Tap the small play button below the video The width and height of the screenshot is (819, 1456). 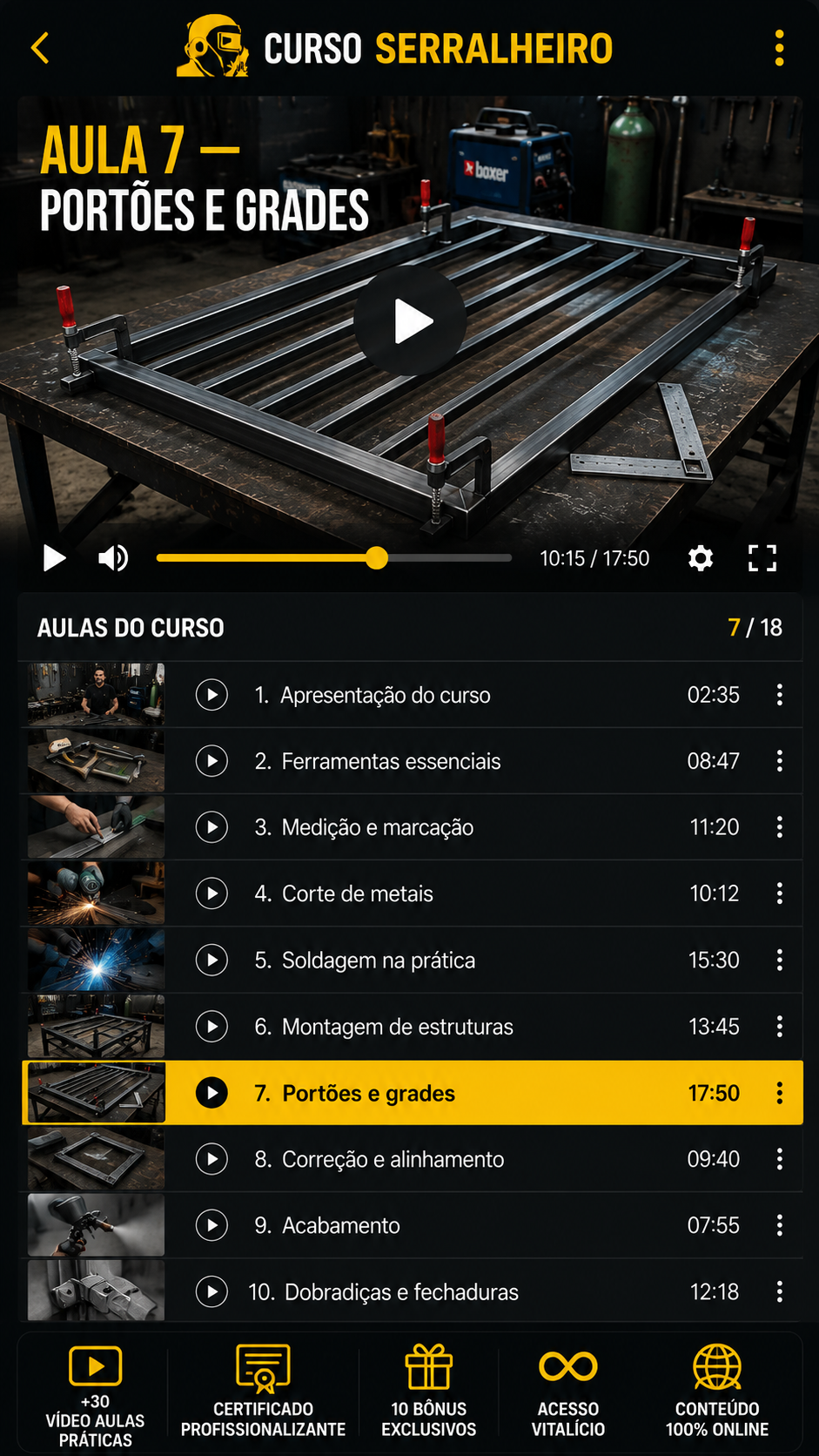pos(55,558)
